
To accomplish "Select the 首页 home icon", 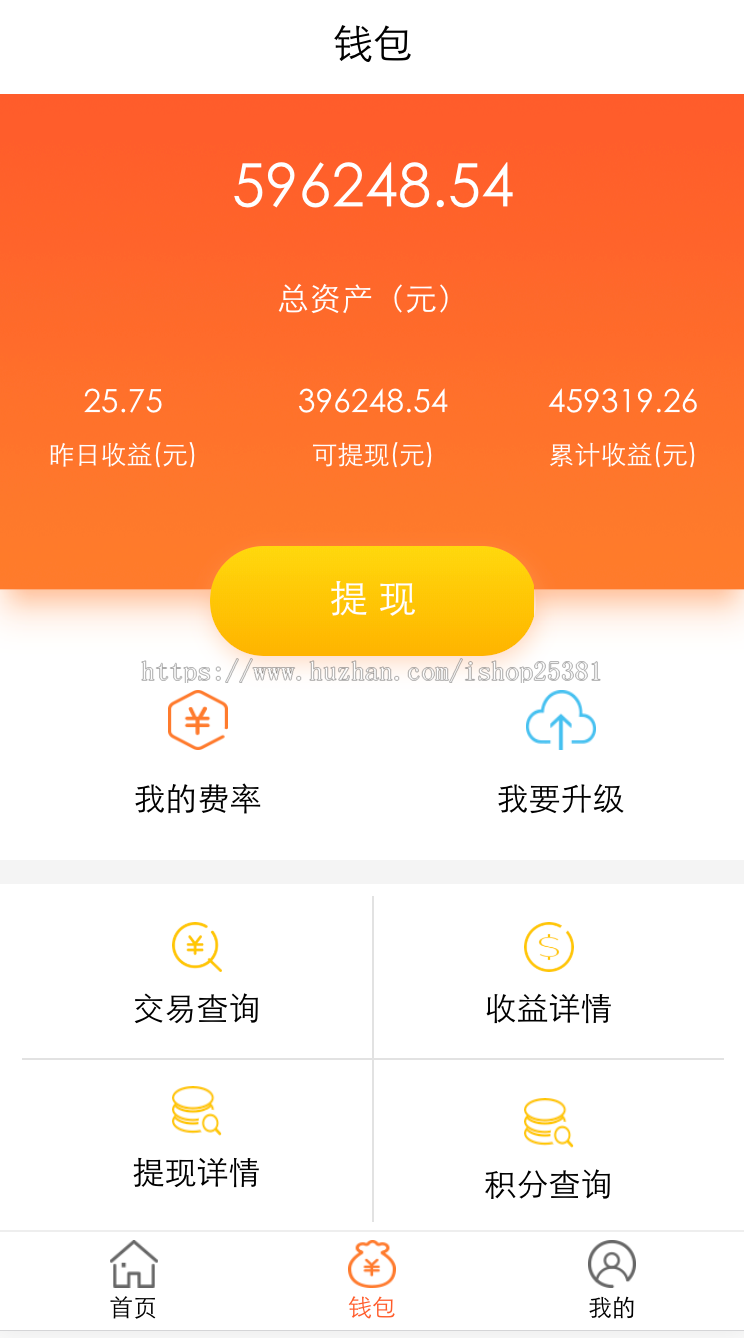I will [x=133, y=1264].
